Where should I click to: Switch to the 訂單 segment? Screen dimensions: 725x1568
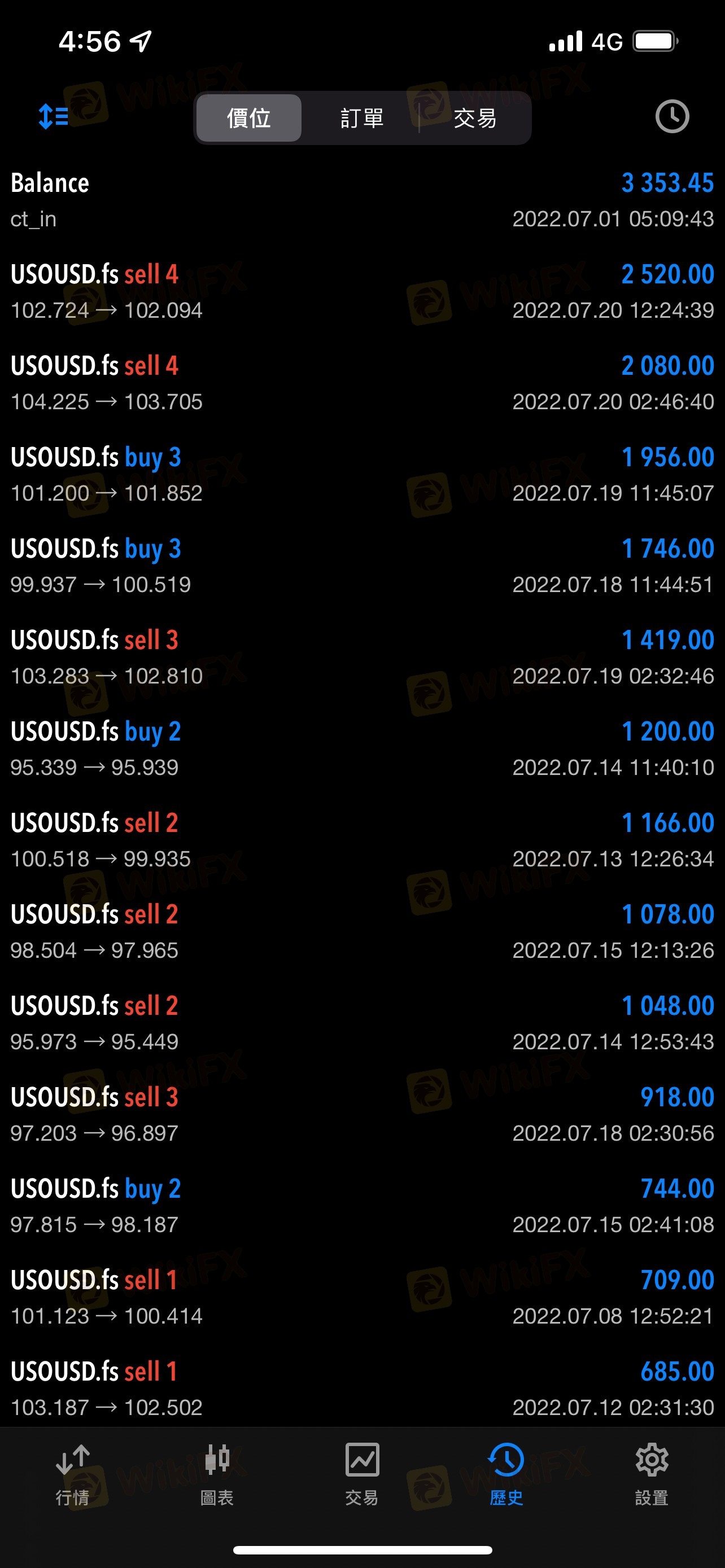361,118
